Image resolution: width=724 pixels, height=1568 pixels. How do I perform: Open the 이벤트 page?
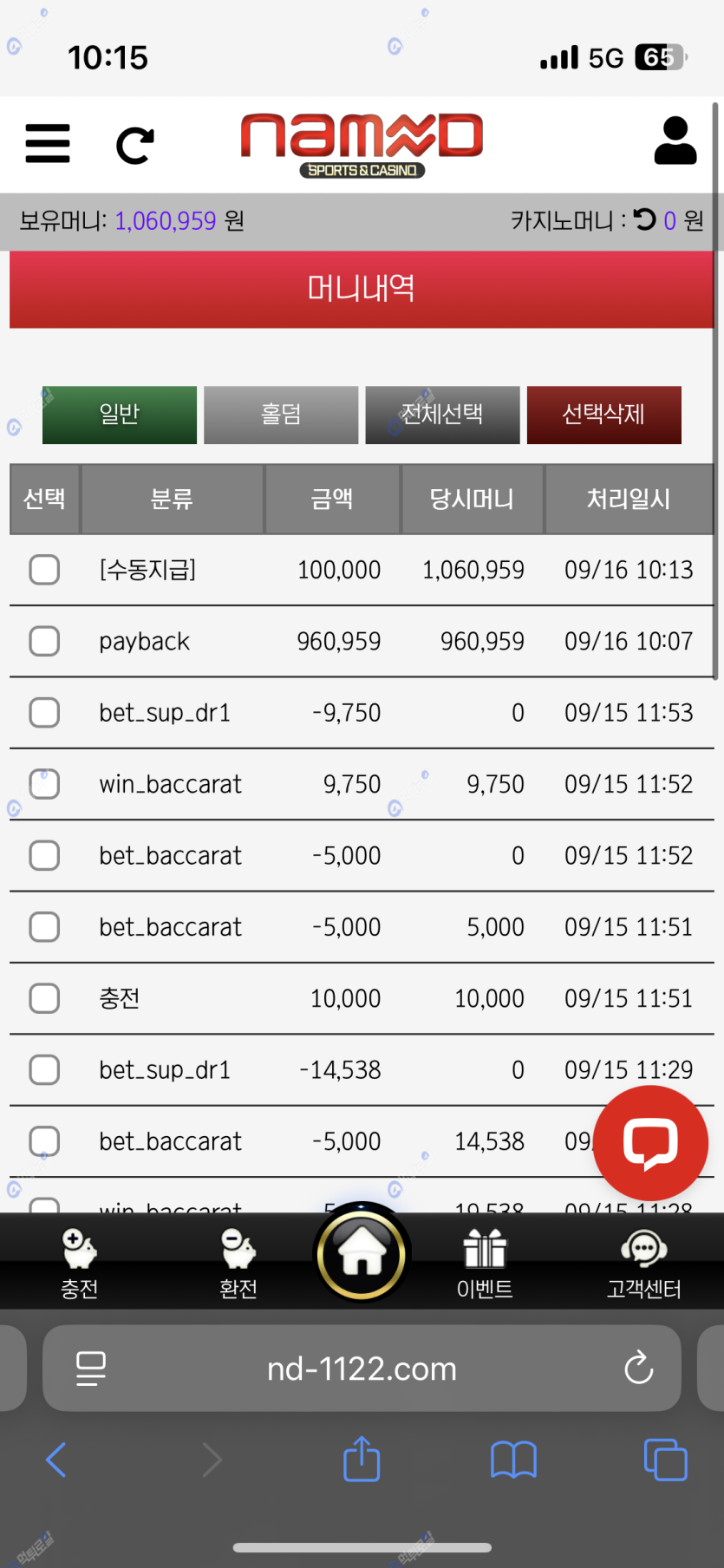(485, 1263)
